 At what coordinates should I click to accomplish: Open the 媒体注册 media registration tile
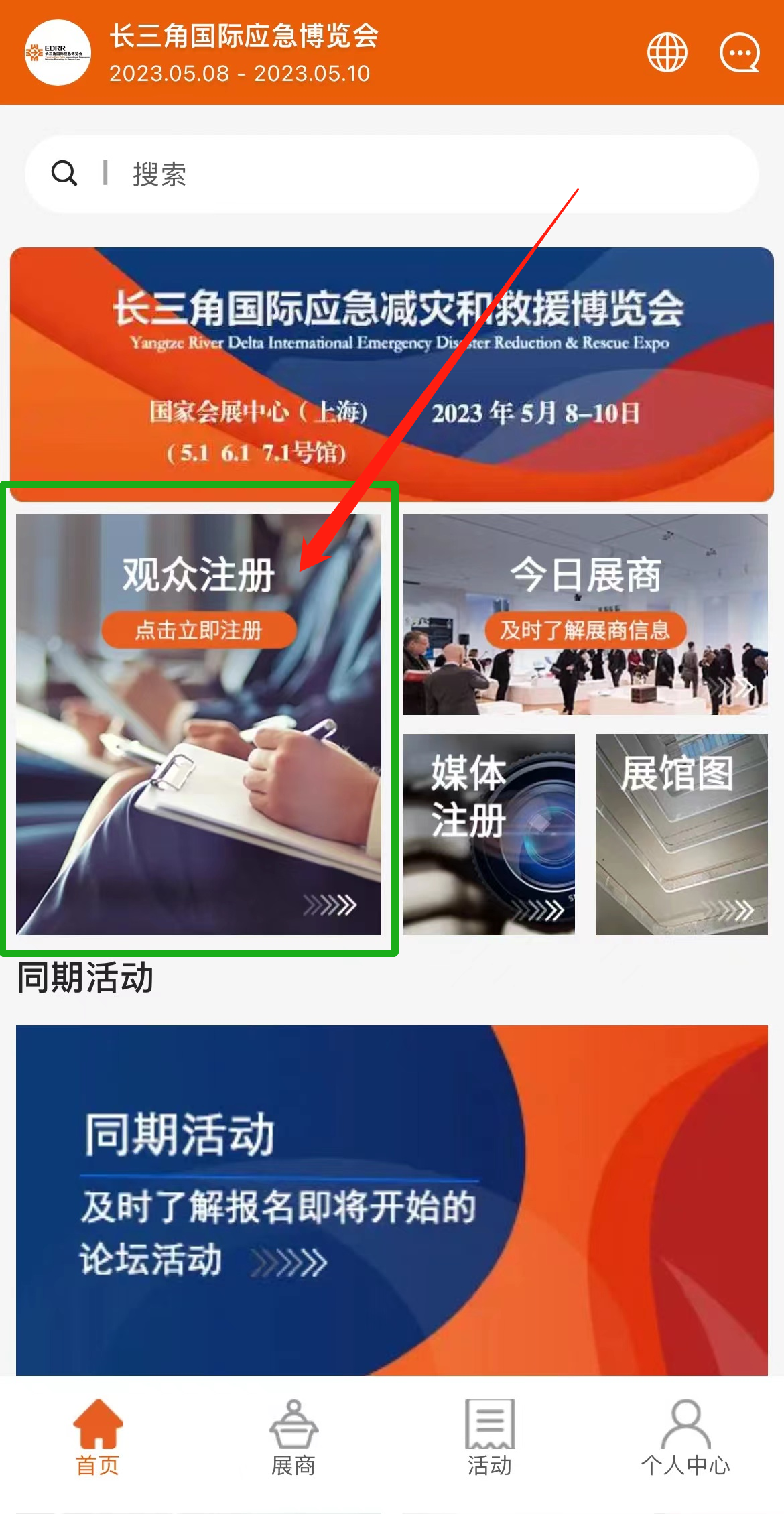(x=488, y=834)
